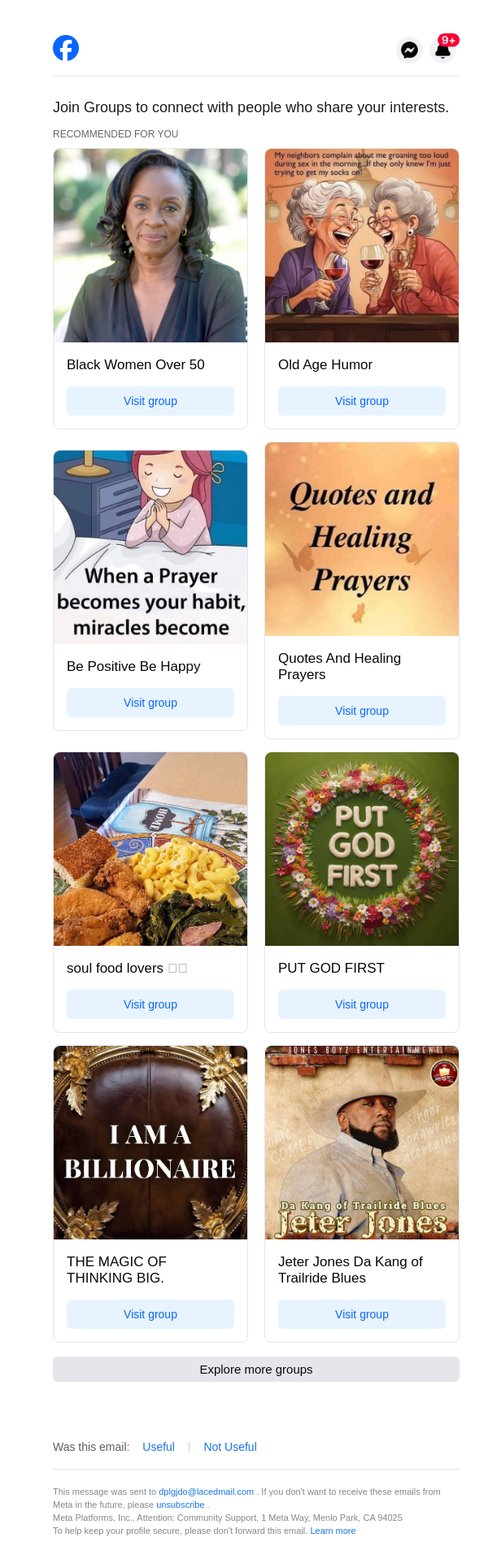This screenshot has width=488, height=1568.
Task: Visit the Black Women Over 50 group
Action: (x=150, y=401)
